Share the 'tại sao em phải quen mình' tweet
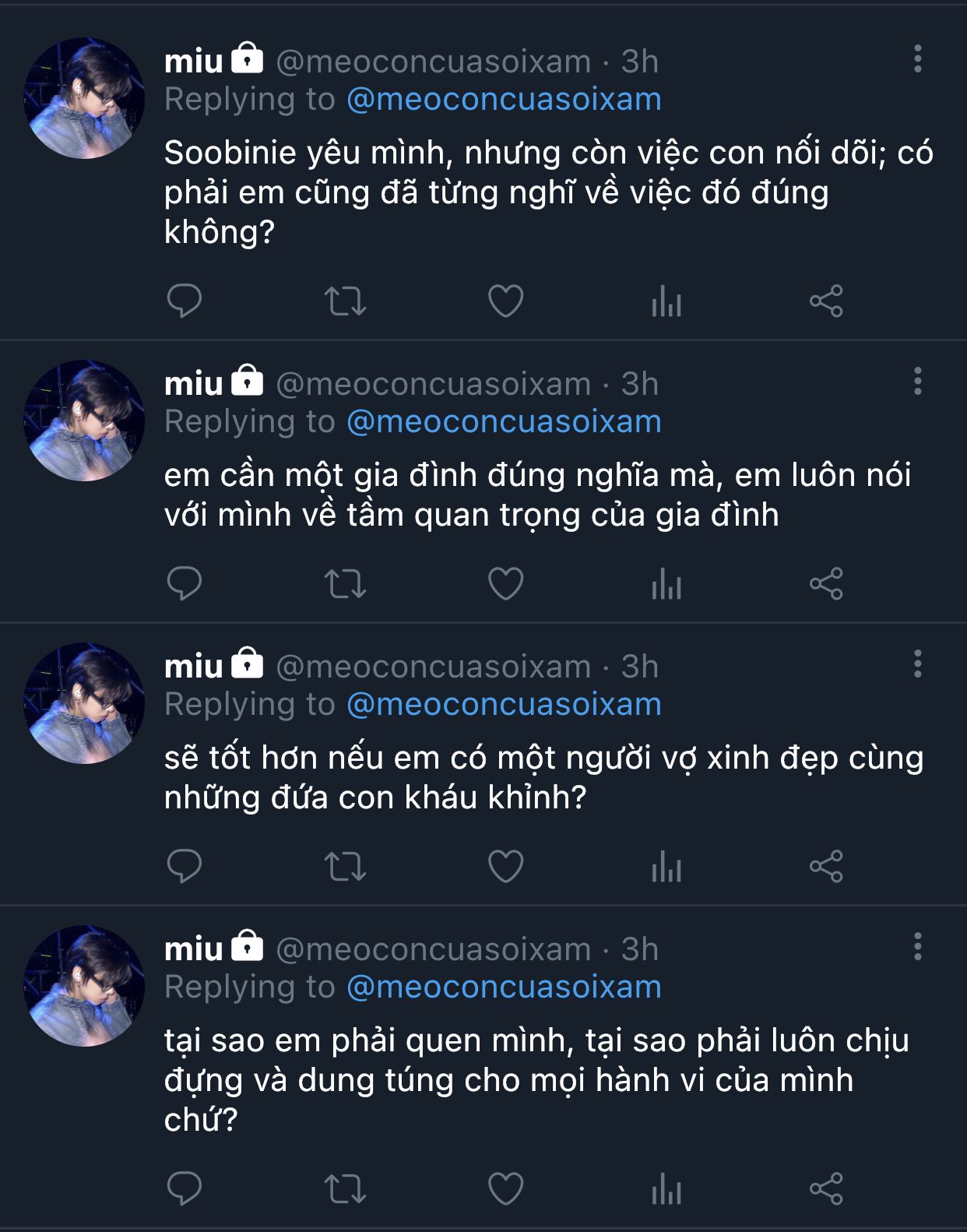967x1232 pixels. [x=826, y=1188]
